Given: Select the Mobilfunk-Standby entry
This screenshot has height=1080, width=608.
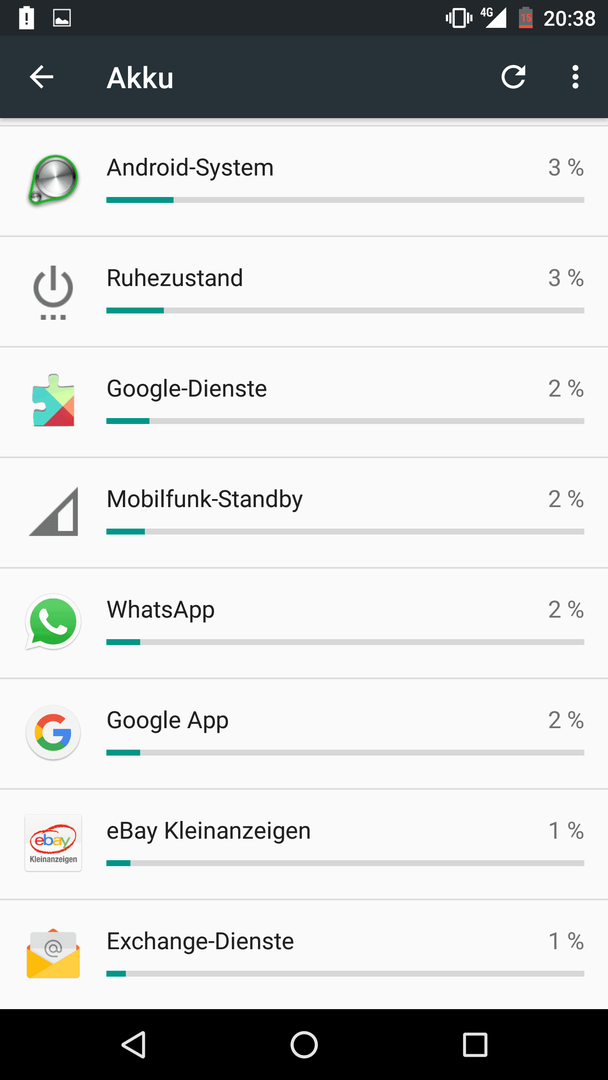Looking at the screenshot, I should [304, 513].
